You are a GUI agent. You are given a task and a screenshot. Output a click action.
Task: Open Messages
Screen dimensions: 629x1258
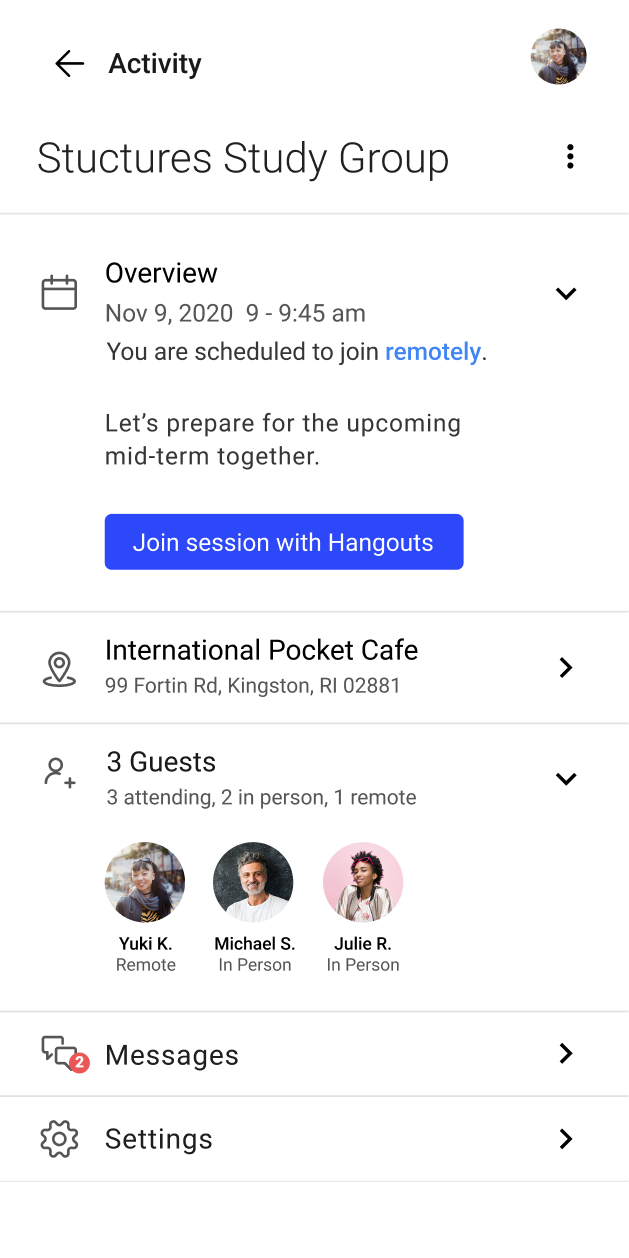click(314, 1054)
